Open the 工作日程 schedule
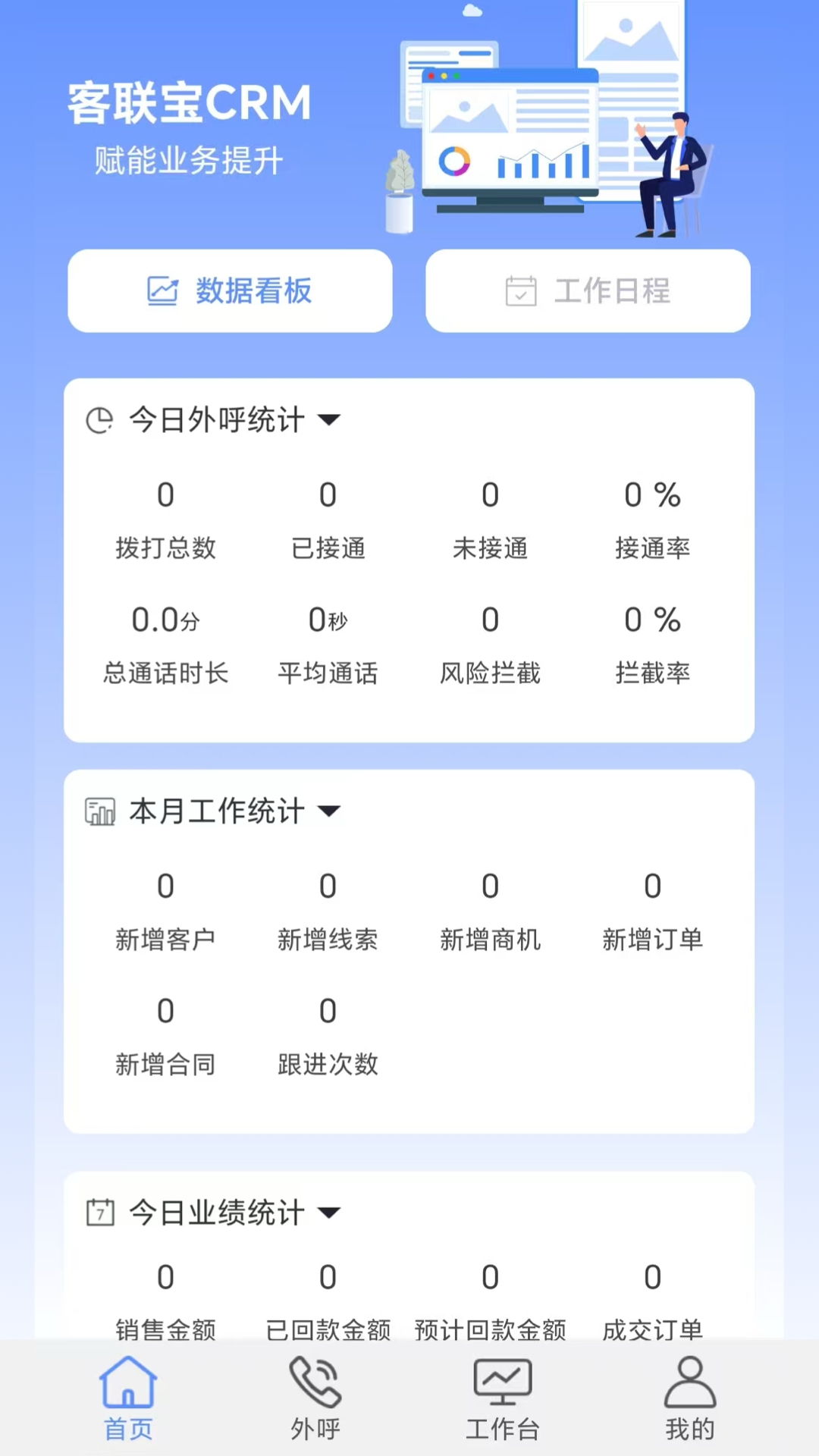Image resolution: width=819 pixels, height=1456 pixels. click(x=588, y=290)
